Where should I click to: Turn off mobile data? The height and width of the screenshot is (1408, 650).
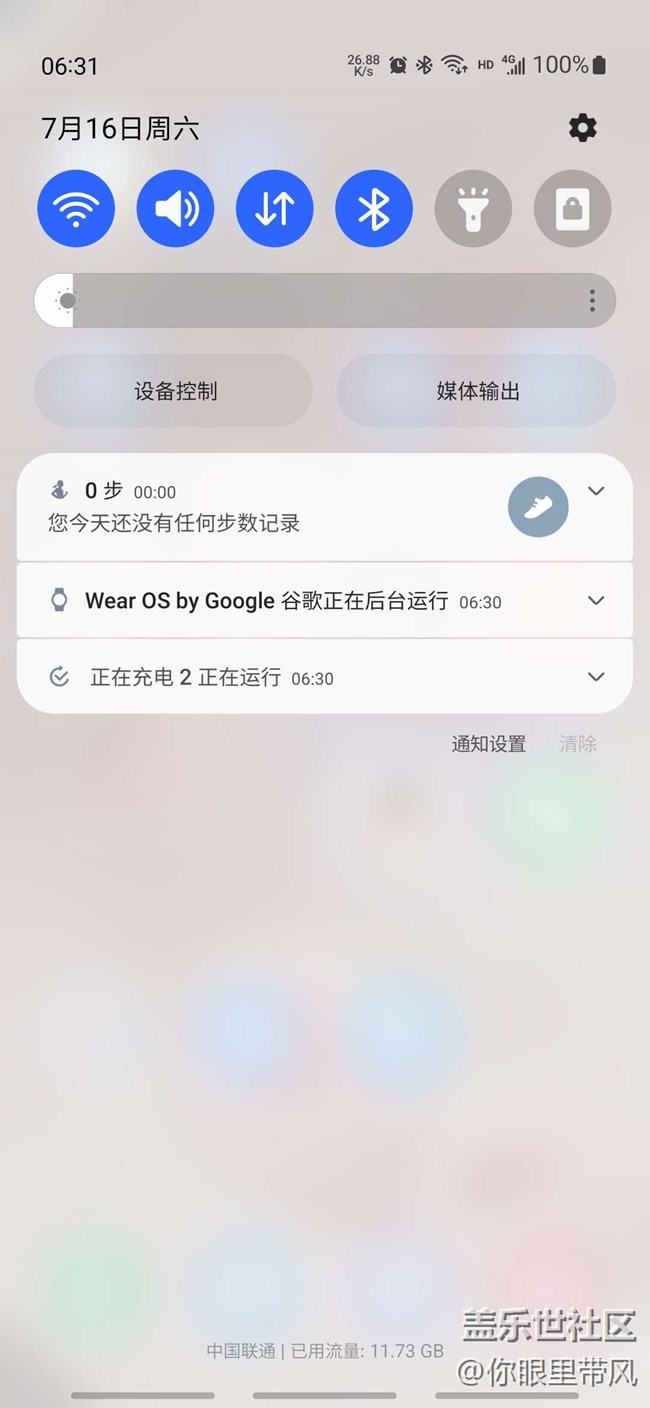[275, 209]
